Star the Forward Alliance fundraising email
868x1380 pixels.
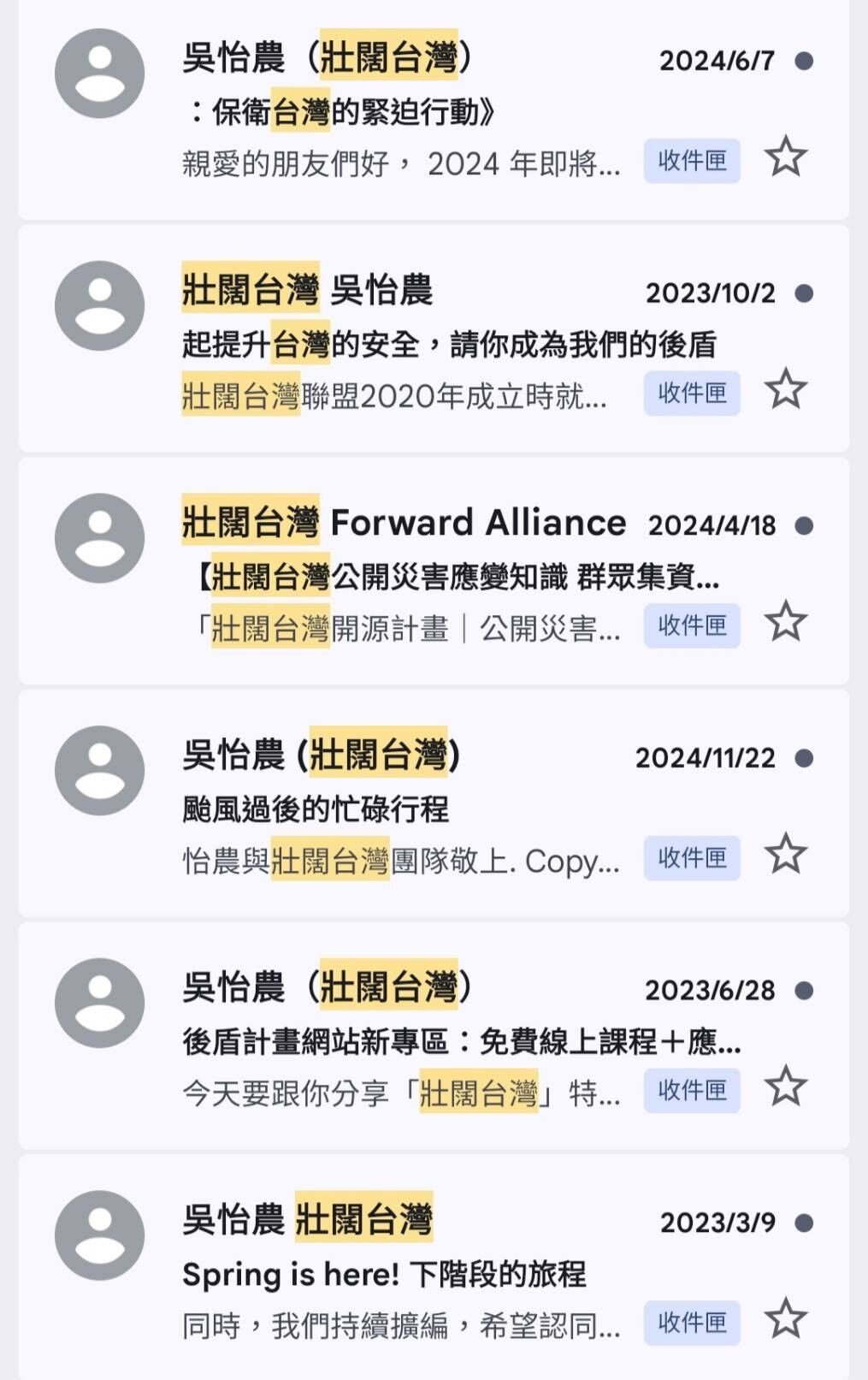pyautogui.click(x=784, y=621)
